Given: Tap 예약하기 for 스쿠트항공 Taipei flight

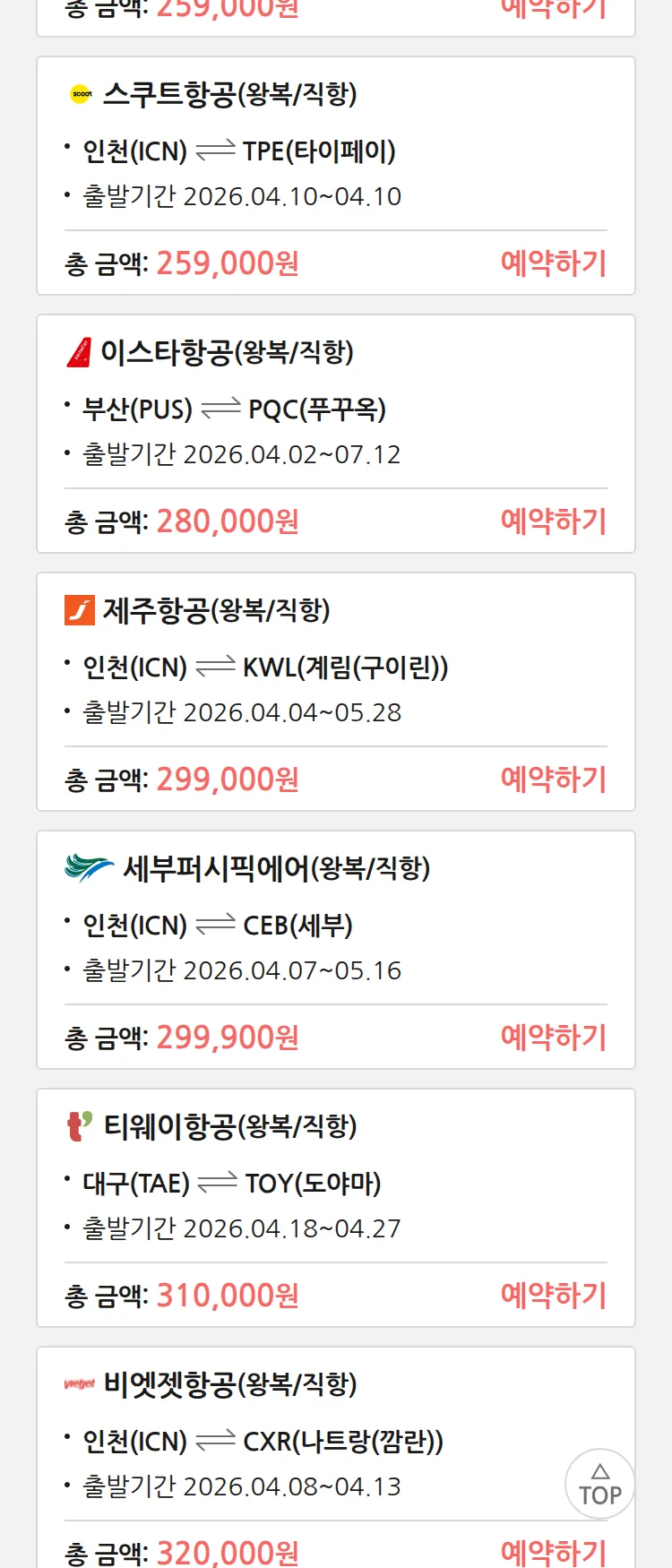Looking at the screenshot, I should 553,263.
